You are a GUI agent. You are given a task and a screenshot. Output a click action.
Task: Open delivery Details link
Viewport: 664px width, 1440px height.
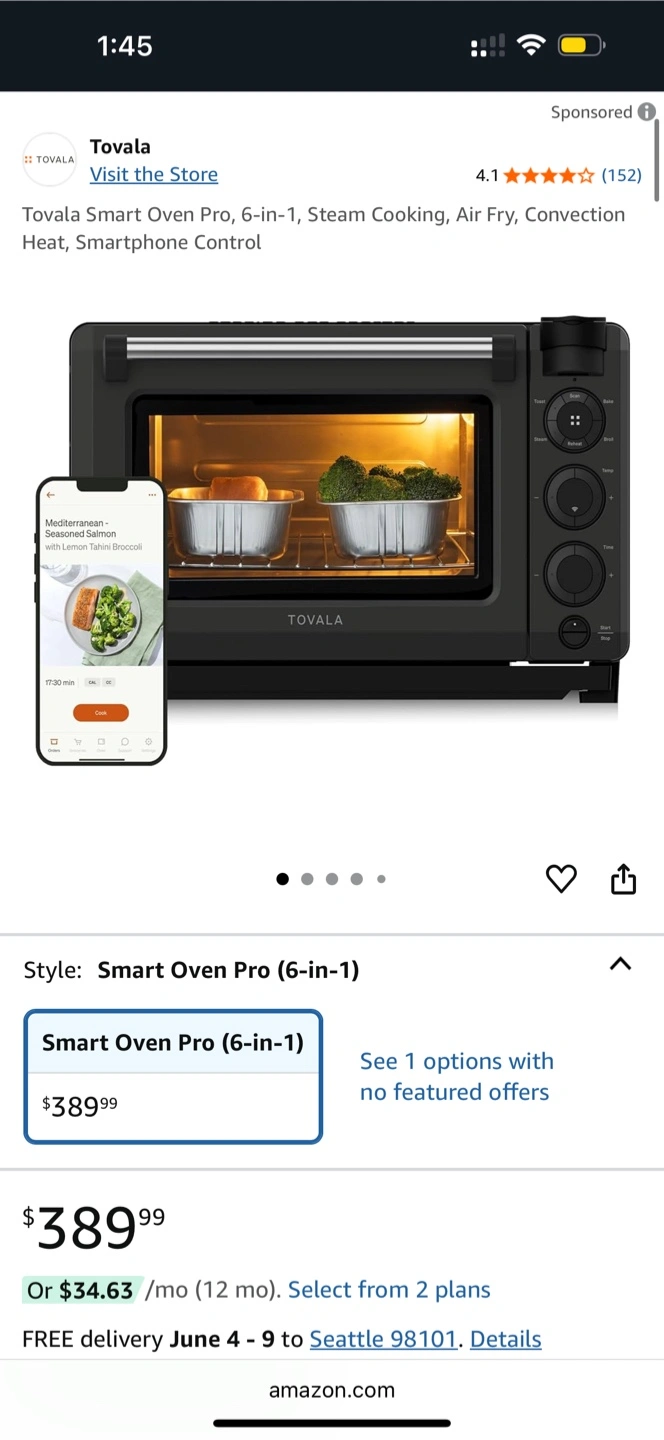tap(506, 1339)
